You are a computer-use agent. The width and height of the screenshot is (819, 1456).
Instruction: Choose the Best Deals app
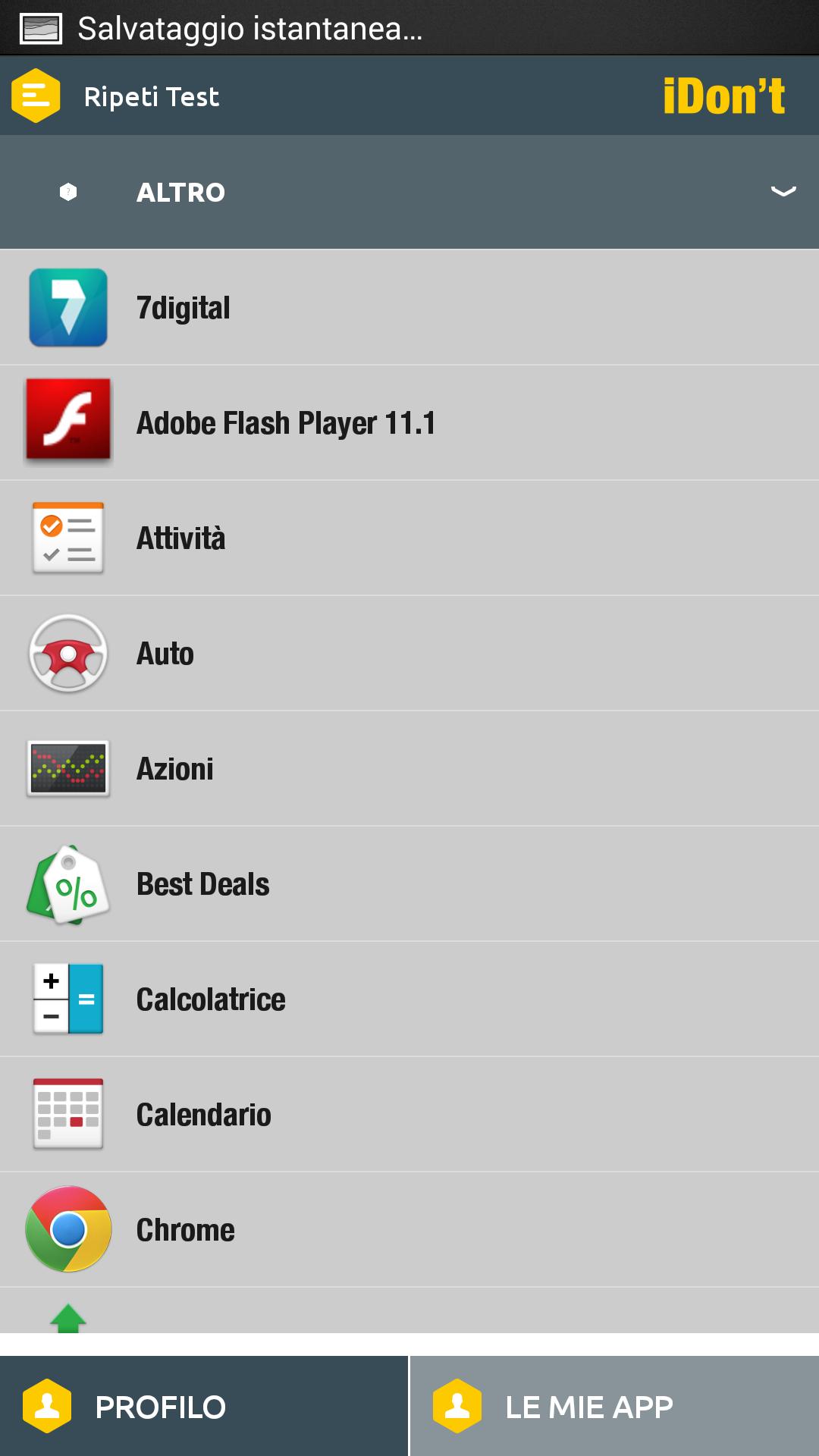point(409,884)
